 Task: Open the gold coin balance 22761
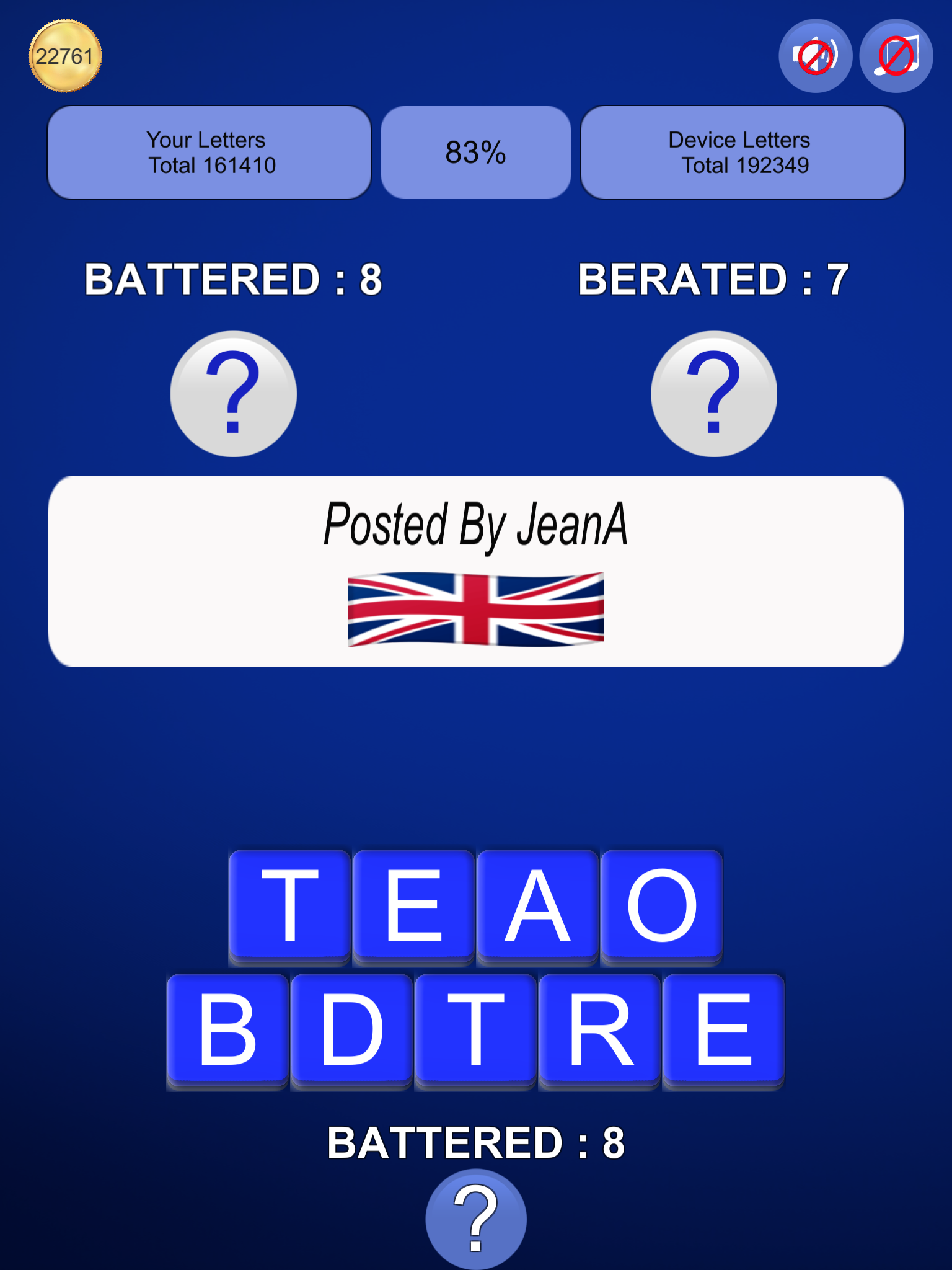point(64,56)
